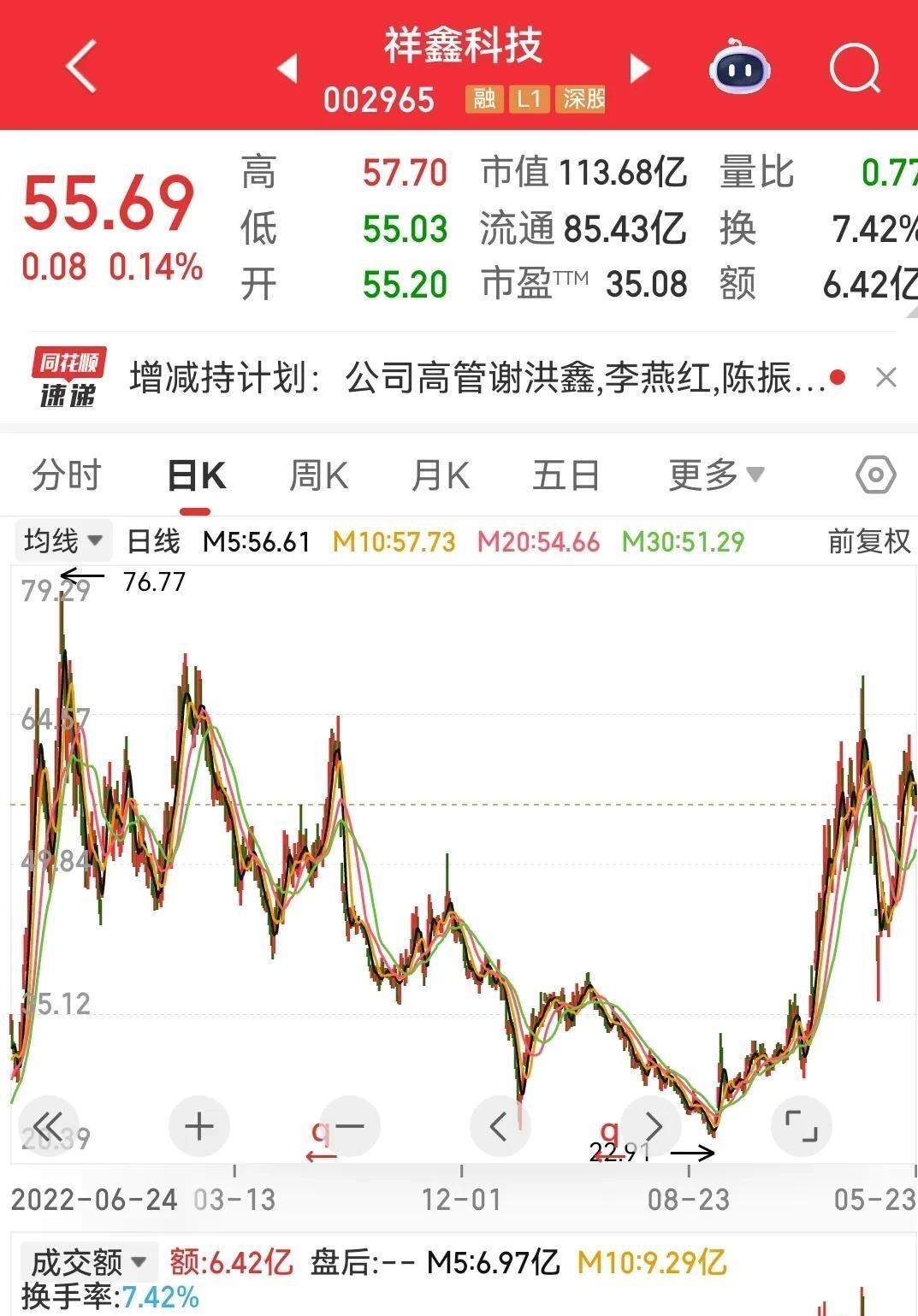Screen dimensions: 918x1316
Task: Open the search icon
Action: [x=855, y=68]
